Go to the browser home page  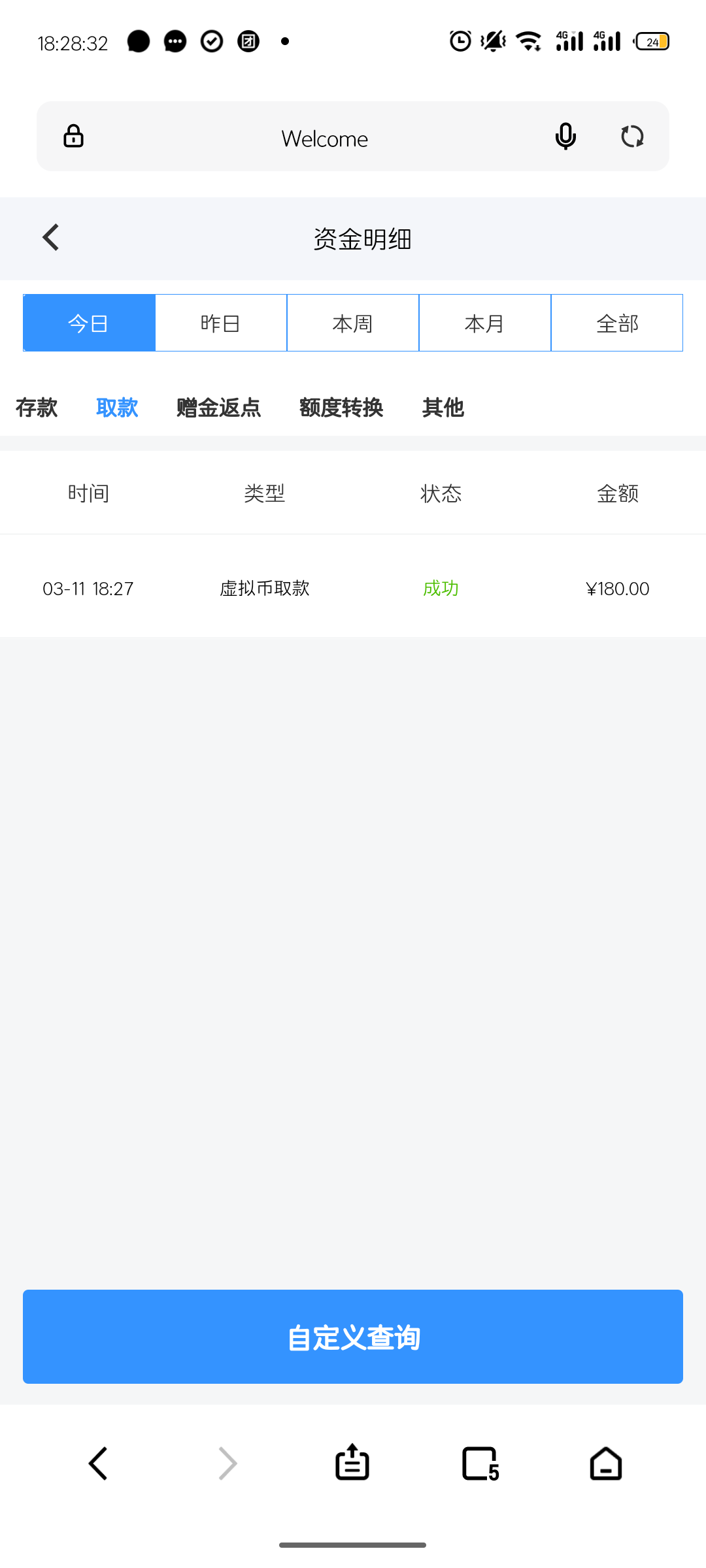tap(606, 1463)
